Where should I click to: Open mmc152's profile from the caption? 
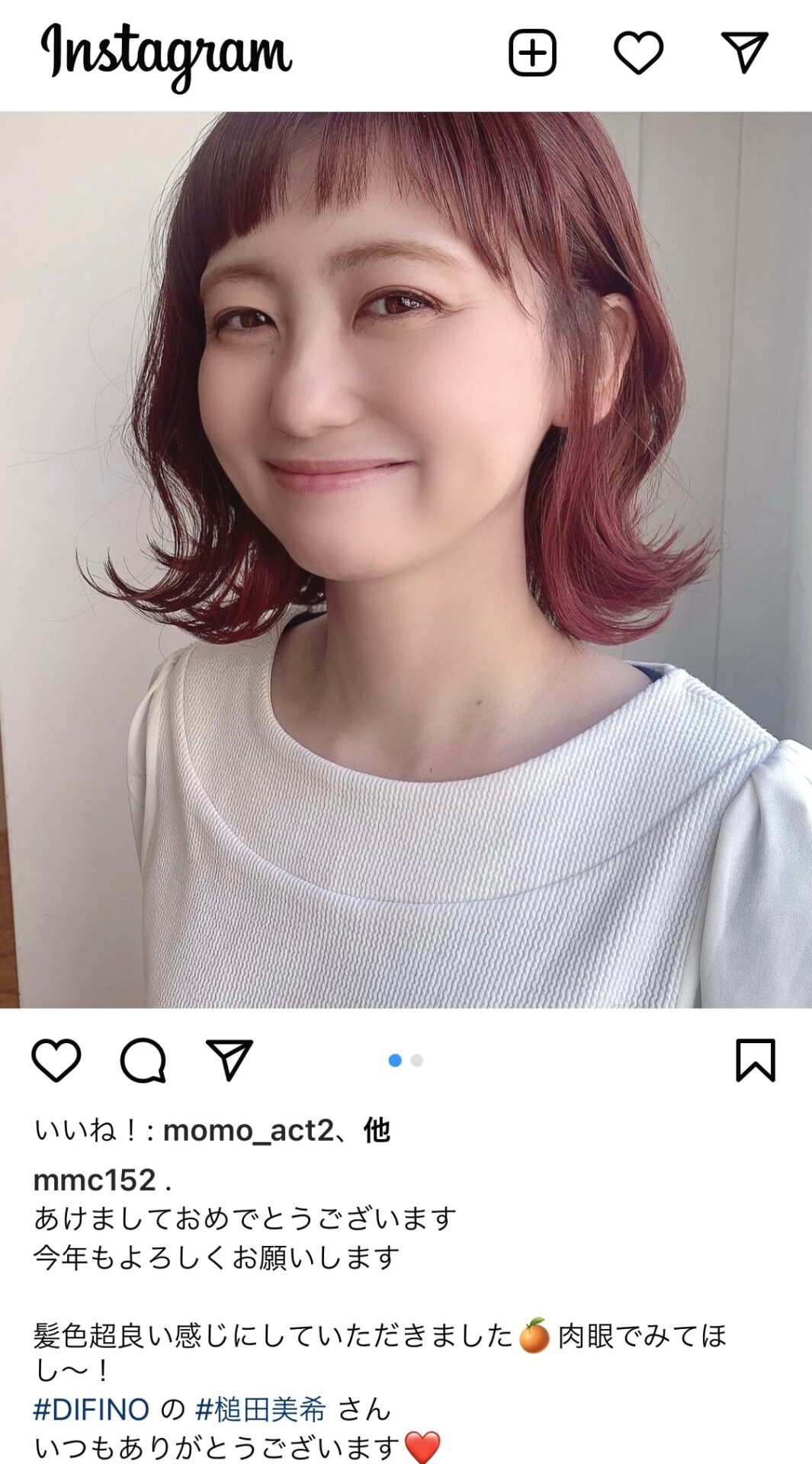(95, 1180)
